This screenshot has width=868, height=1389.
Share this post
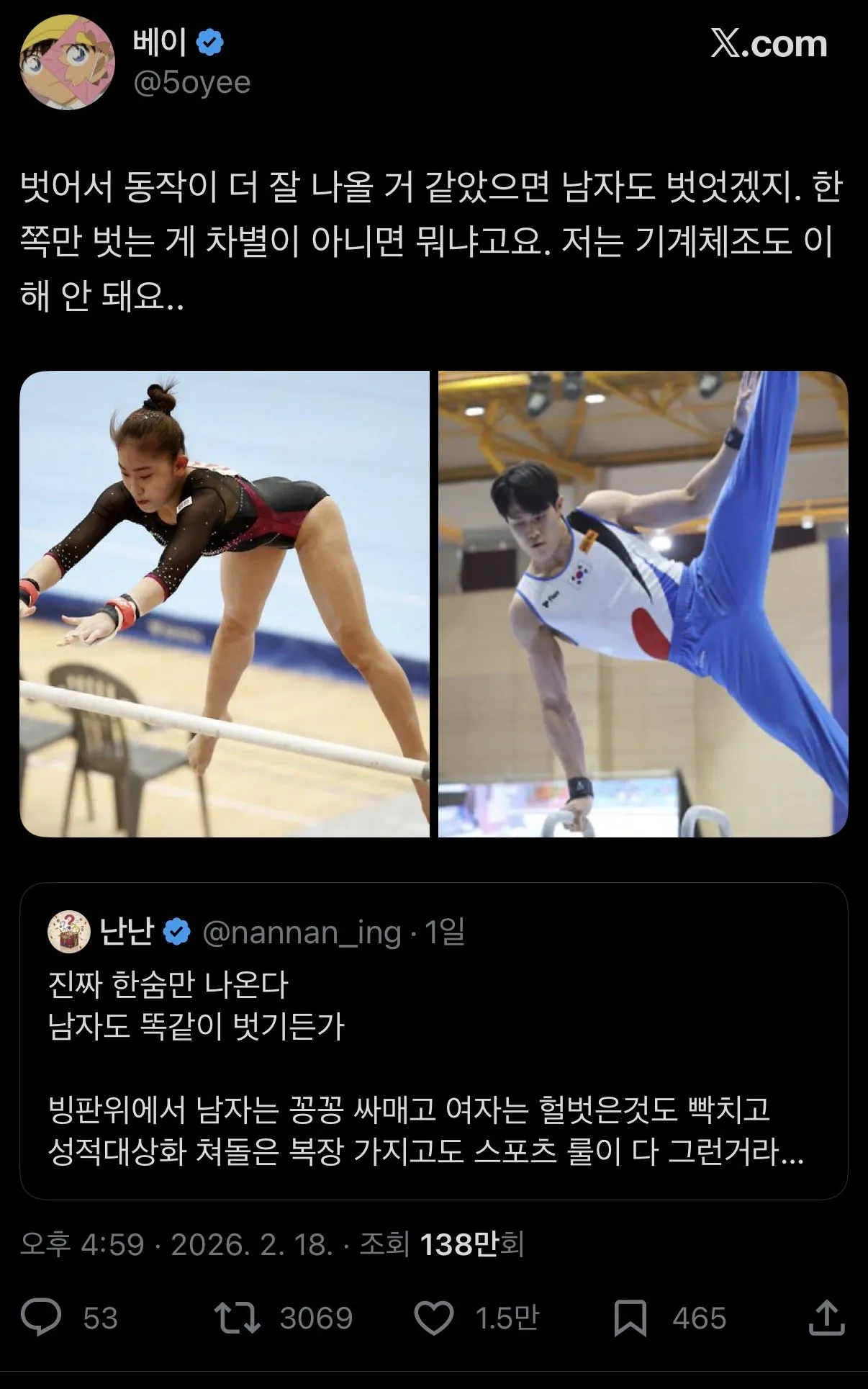[826, 1318]
